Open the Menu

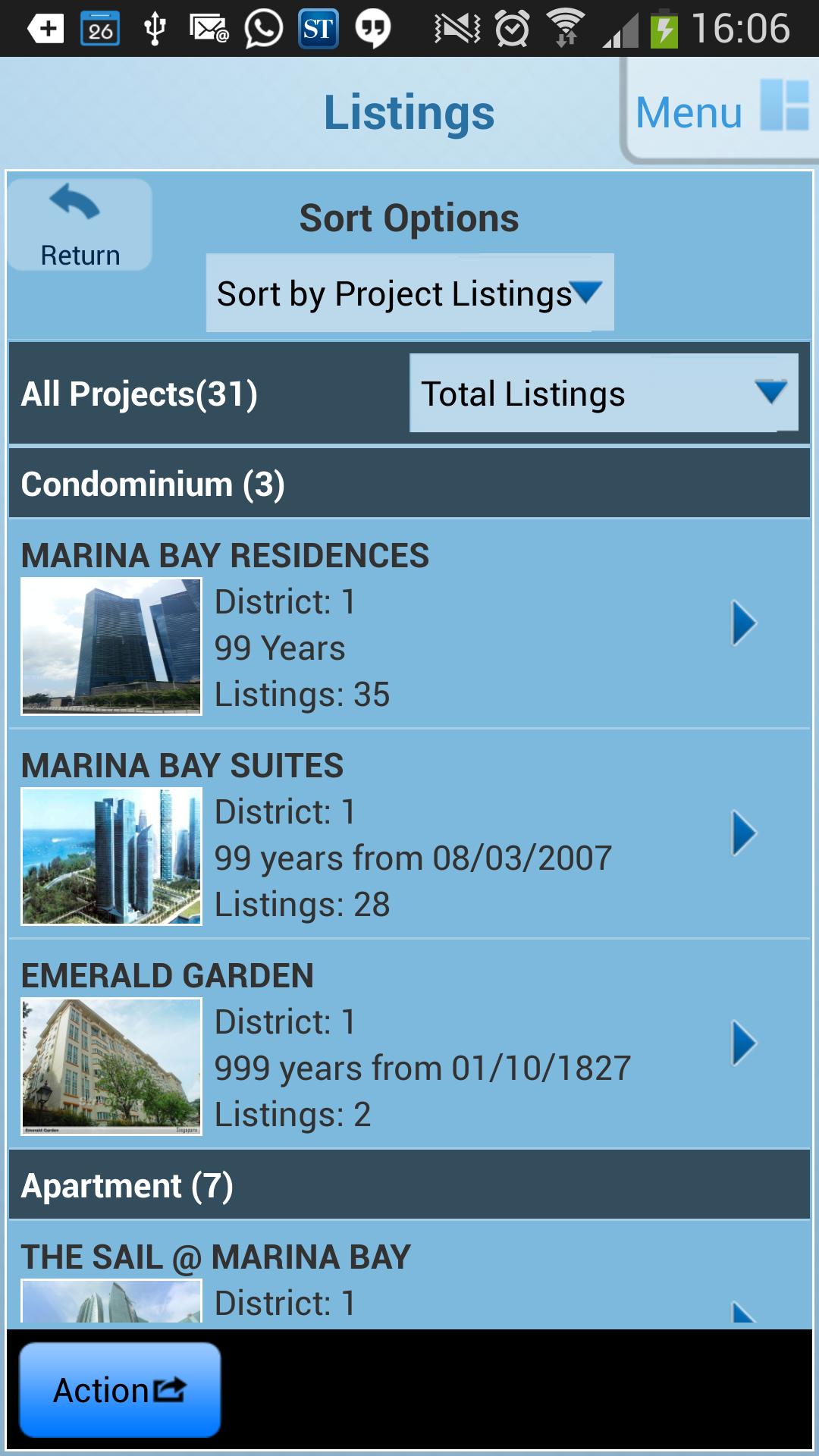click(x=687, y=112)
